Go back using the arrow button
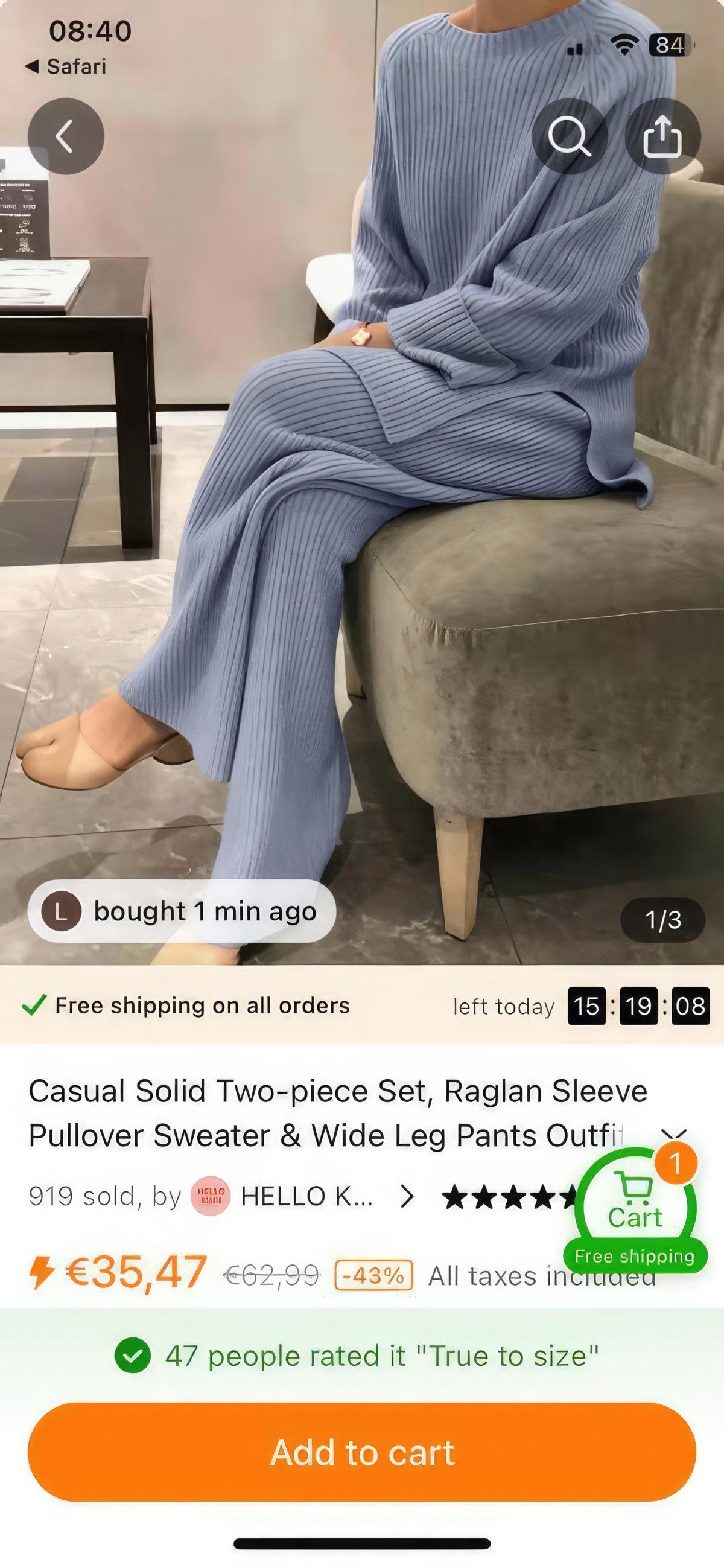Screen dimensions: 724x1568 [66, 136]
